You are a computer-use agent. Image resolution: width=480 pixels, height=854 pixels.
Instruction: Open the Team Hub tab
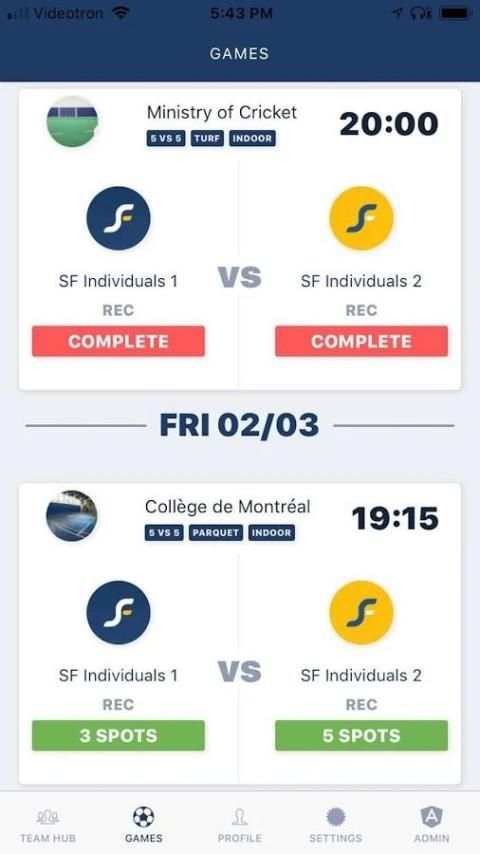pyautogui.click(x=48, y=825)
